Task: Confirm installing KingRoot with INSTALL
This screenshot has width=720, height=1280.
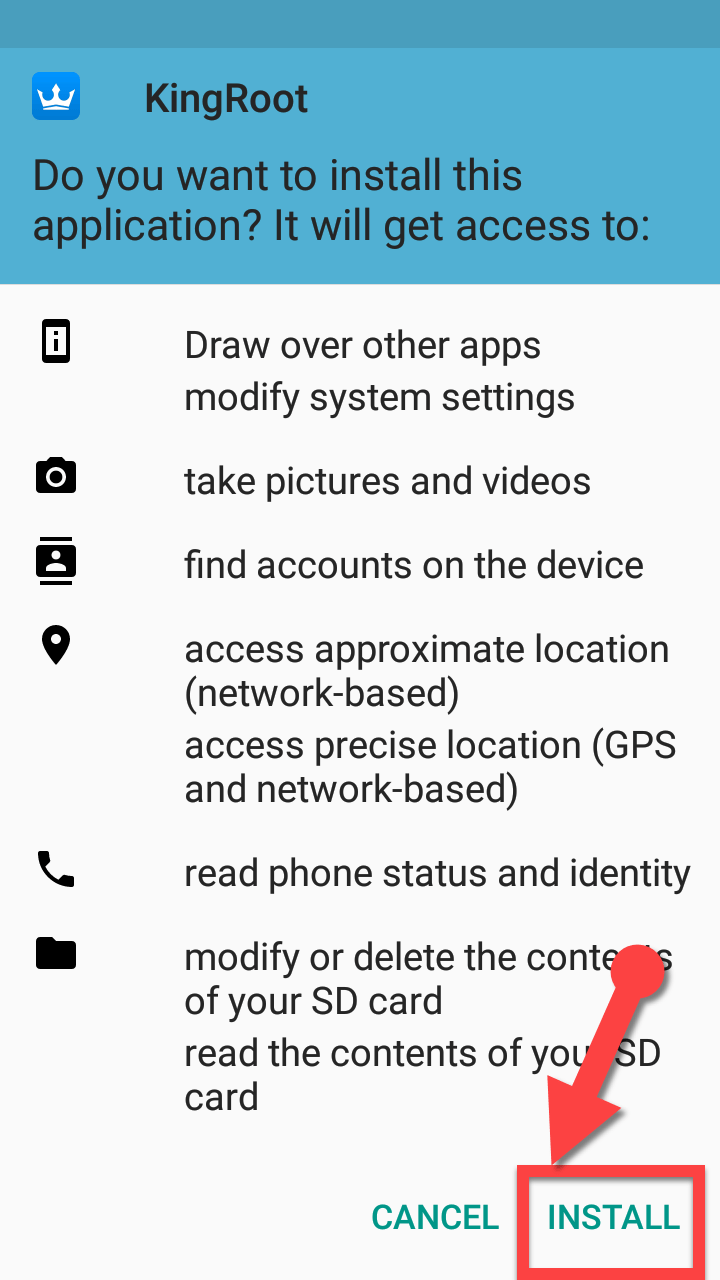Action: click(x=613, y=1217)
